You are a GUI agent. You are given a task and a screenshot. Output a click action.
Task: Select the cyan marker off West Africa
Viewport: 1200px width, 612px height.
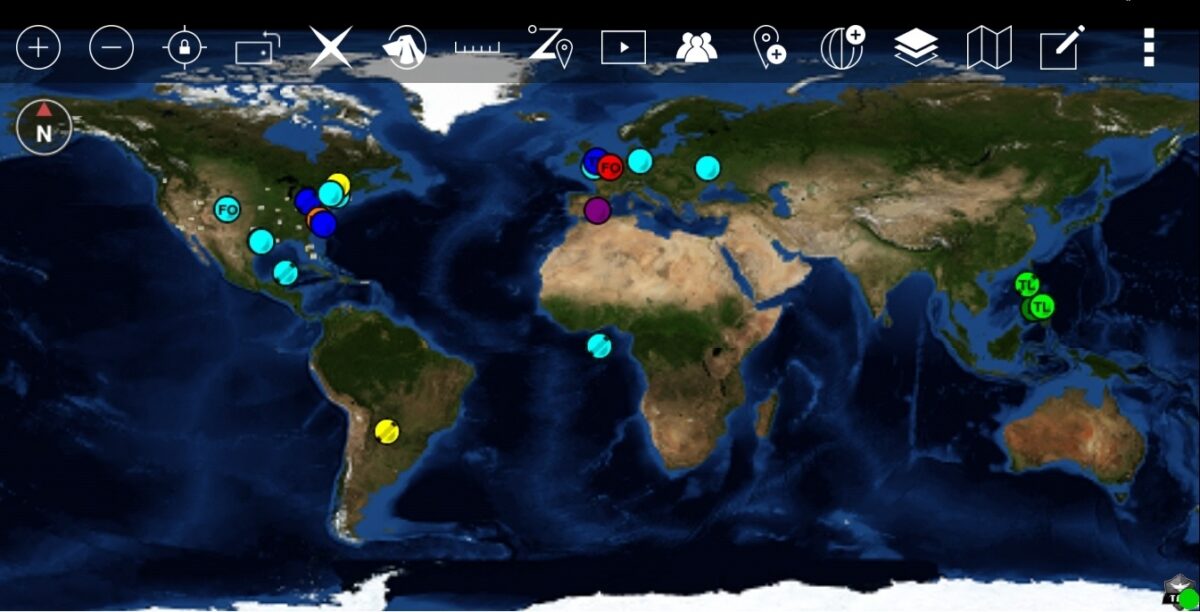coord(599,345)
